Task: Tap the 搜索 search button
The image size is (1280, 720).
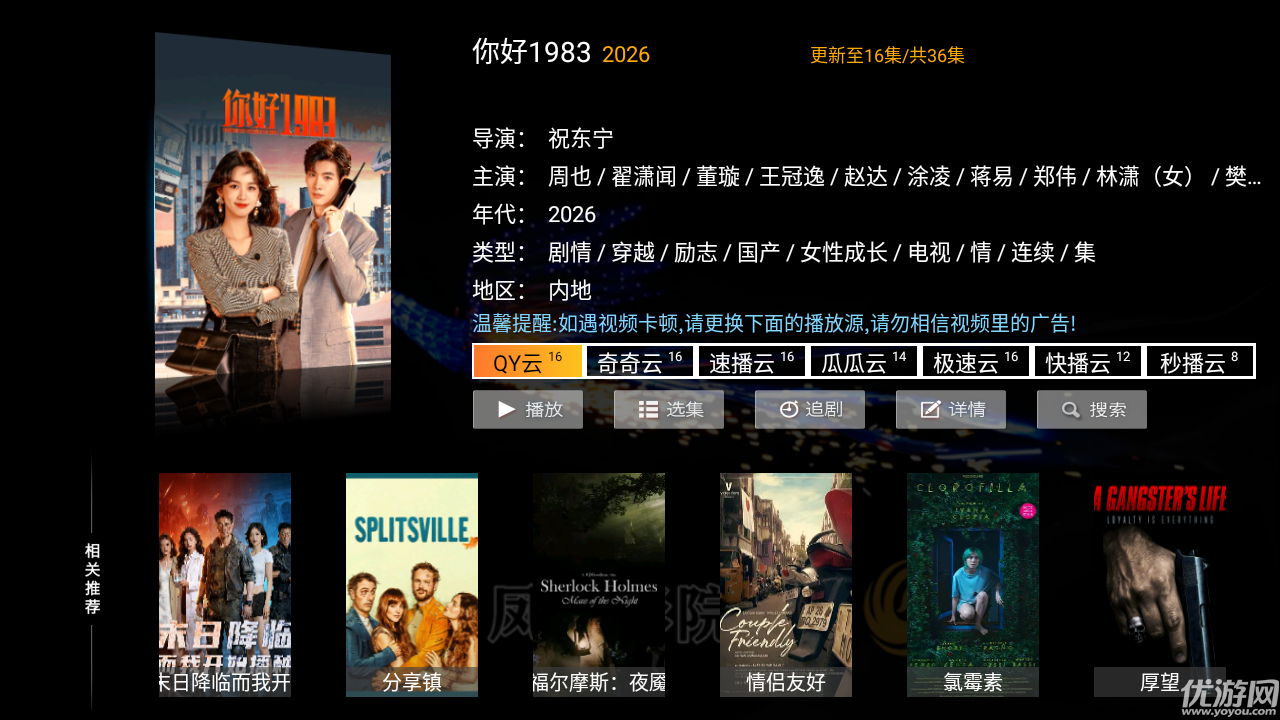Action: point(1092,409)
